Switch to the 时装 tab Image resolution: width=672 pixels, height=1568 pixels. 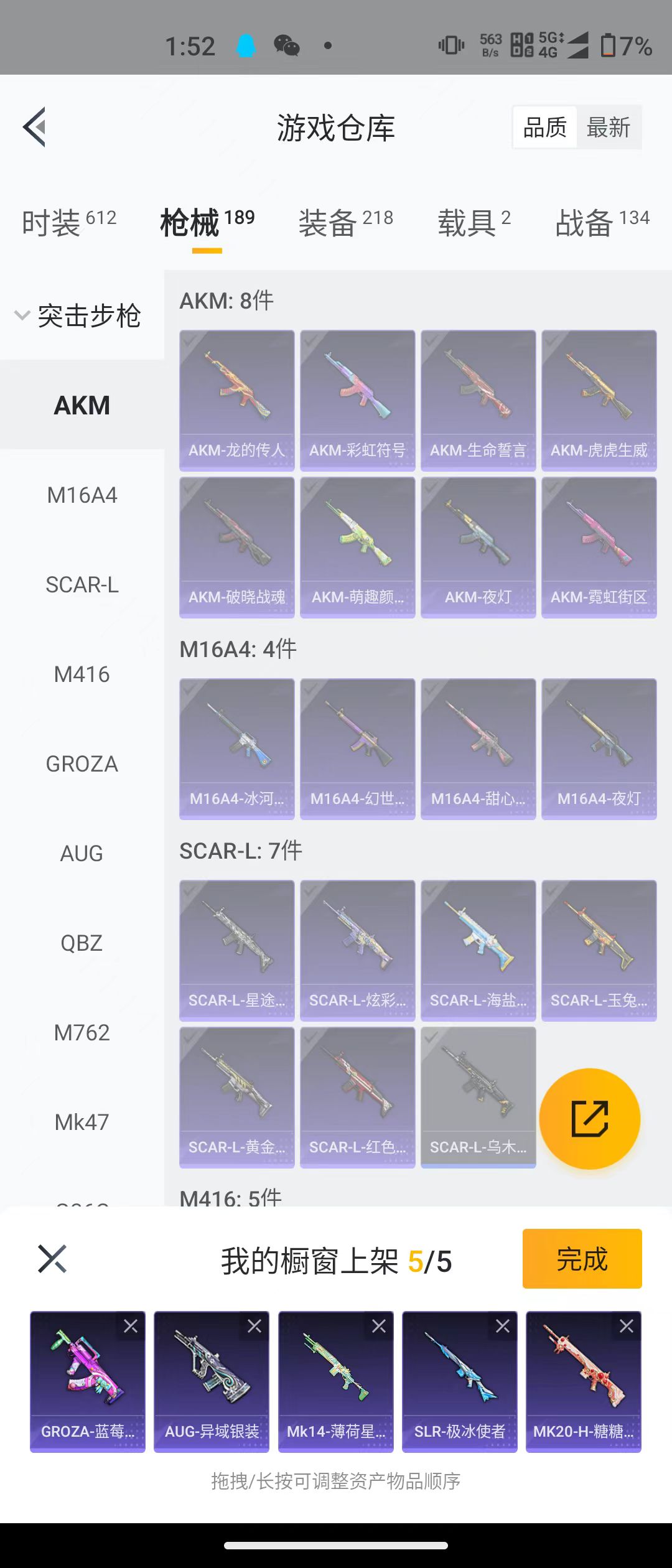(x=68, y=222)
